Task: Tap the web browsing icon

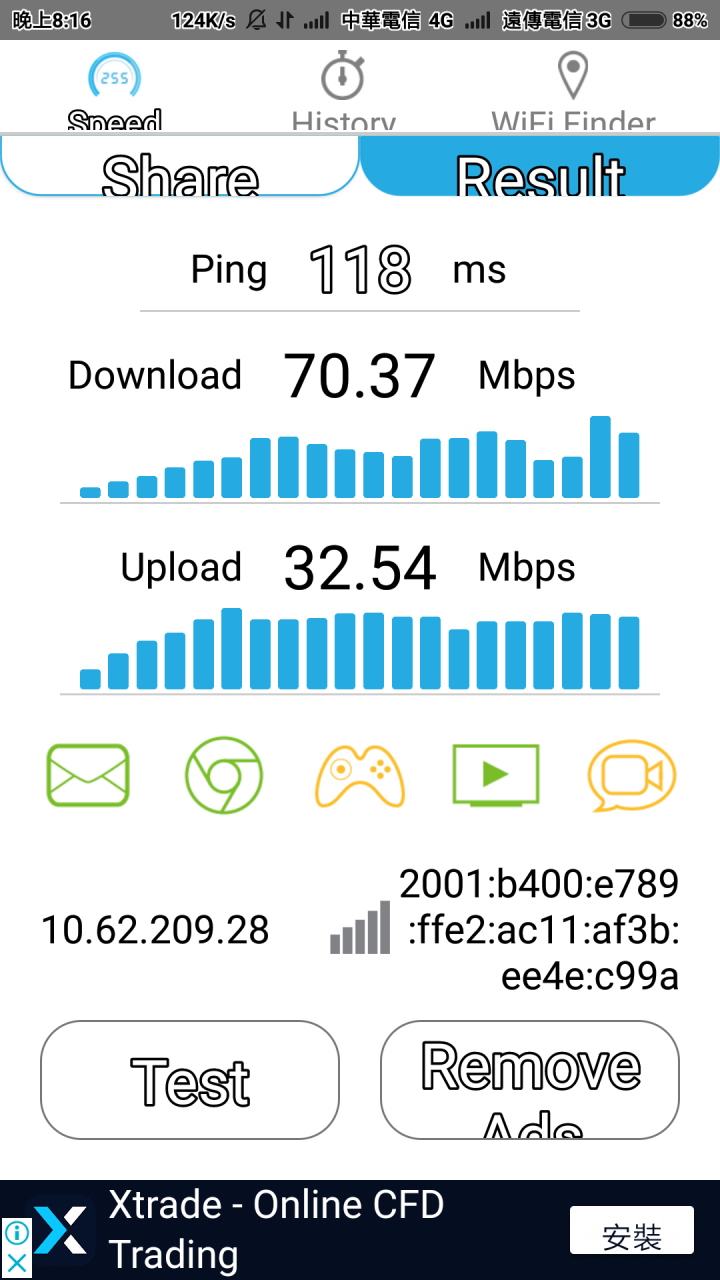Action: point(224,775)
